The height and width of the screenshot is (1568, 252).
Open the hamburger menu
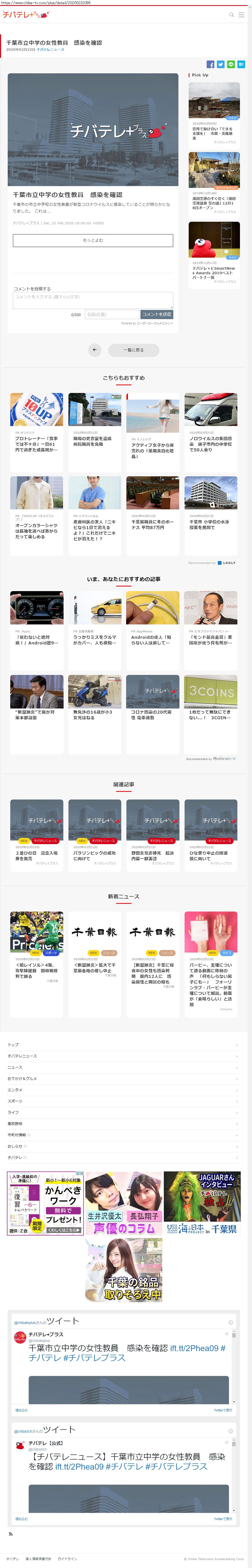click(x=241, y=15)
